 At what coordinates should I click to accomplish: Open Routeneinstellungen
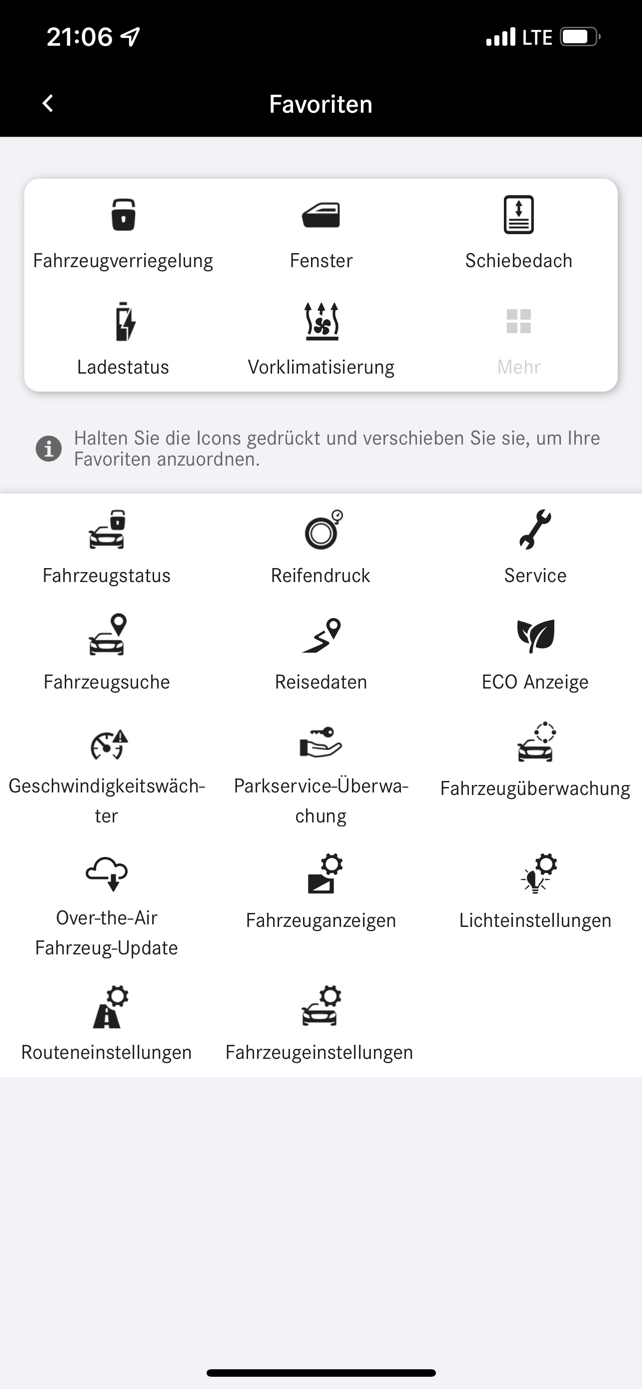click(107, 1025)
